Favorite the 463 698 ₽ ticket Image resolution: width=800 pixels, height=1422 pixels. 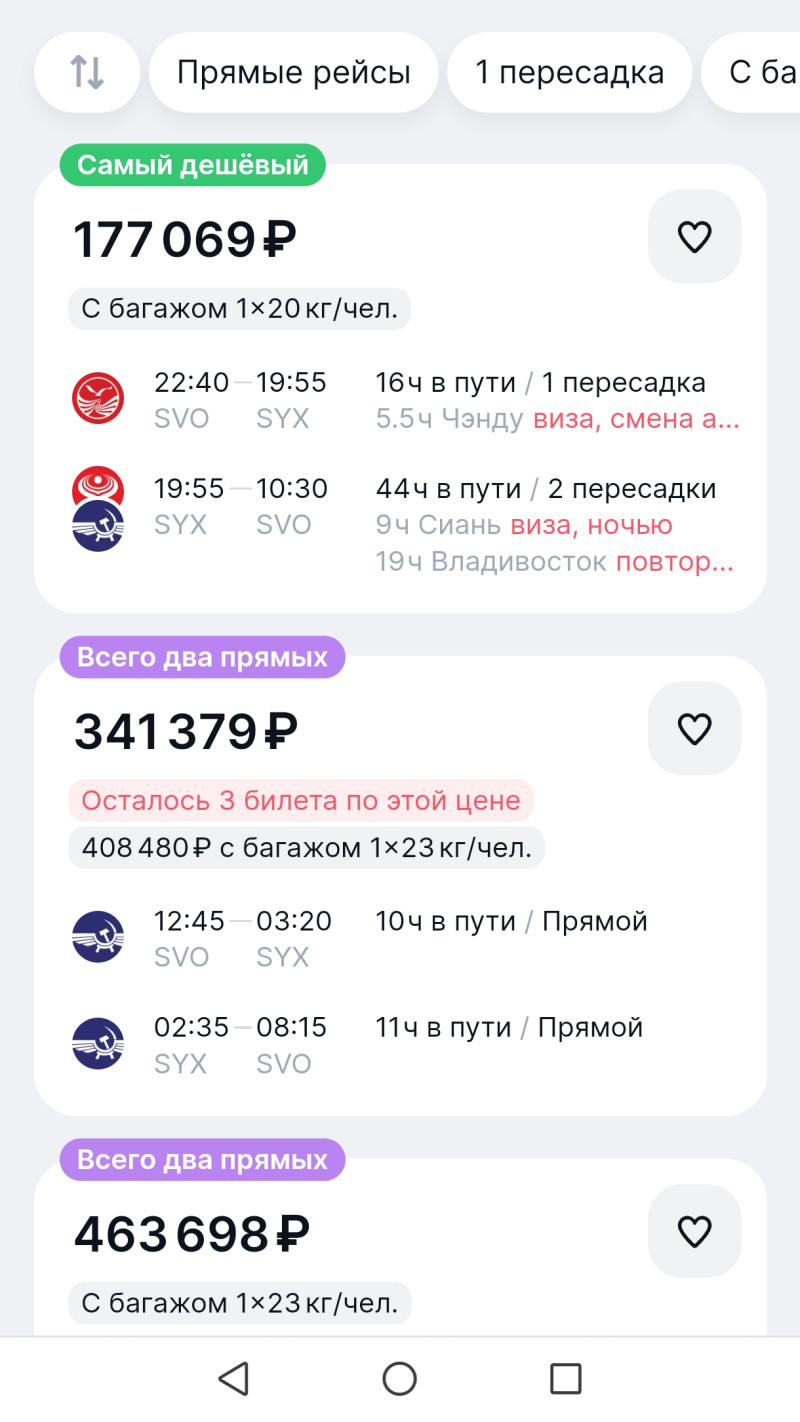[694, 1231]
